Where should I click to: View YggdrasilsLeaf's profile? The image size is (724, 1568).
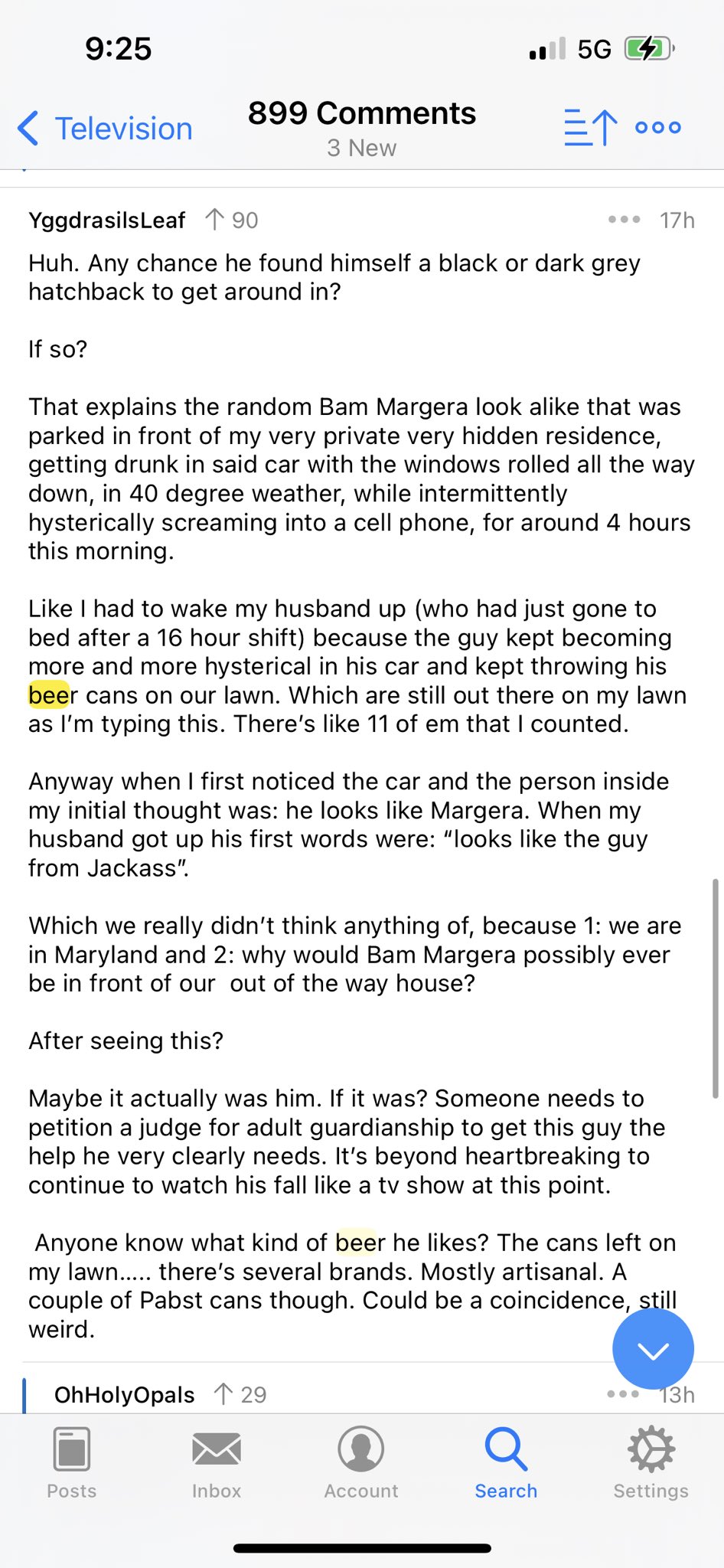click(106, 220)
